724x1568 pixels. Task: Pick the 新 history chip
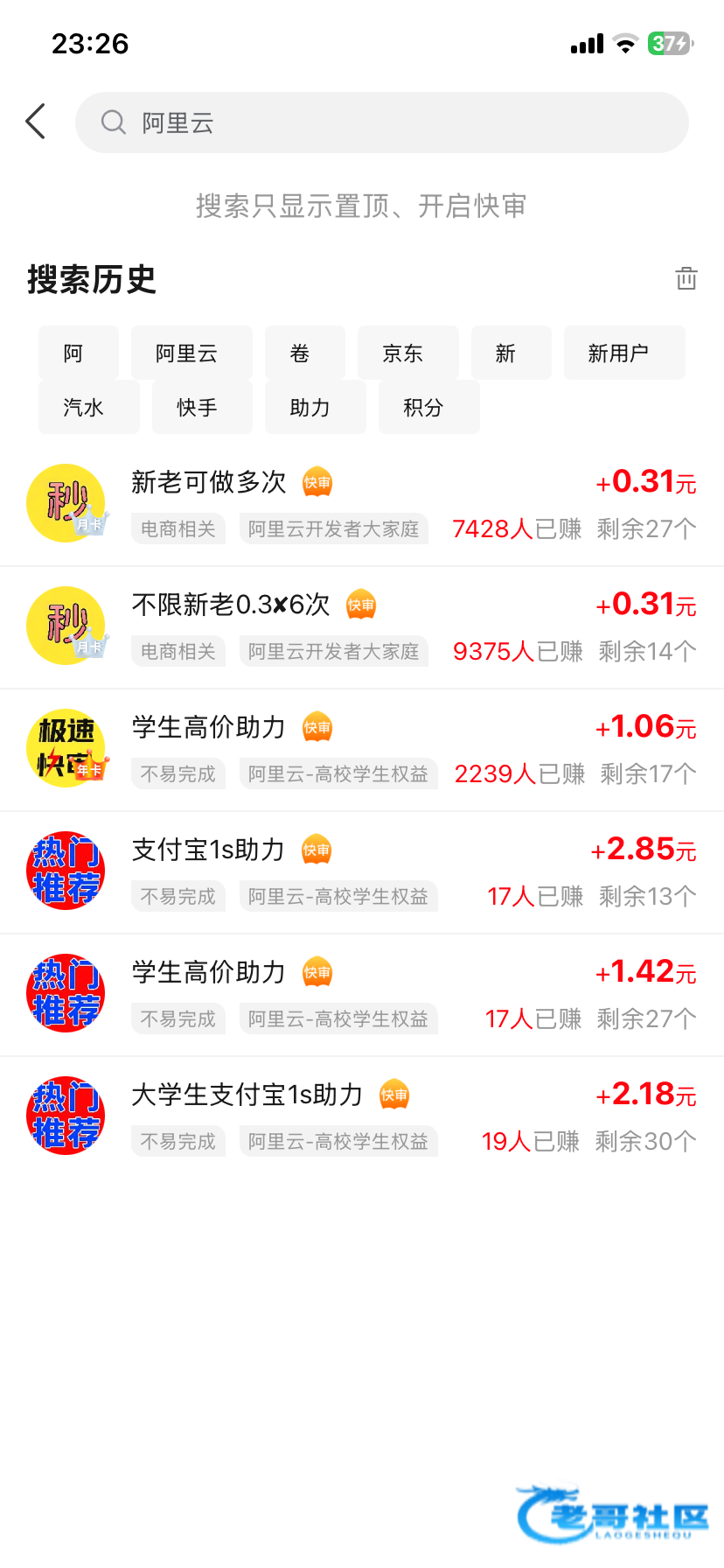tap(511, 353)
